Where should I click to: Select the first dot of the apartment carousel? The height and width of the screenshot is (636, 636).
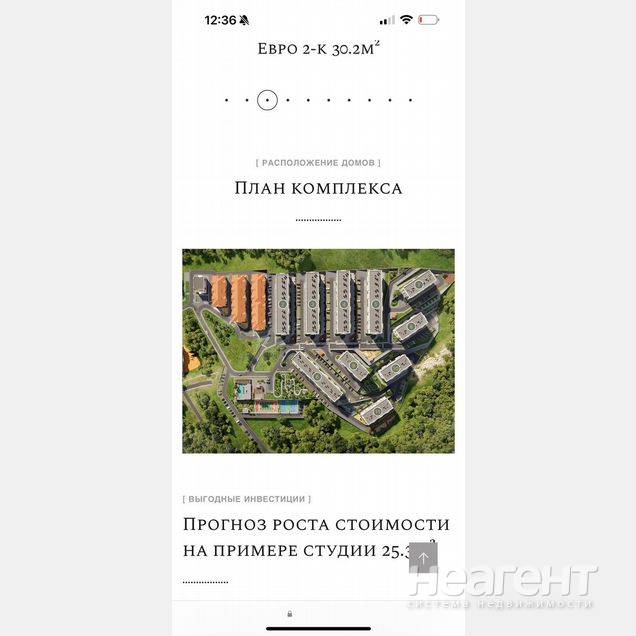pyautogui.click(x=226, y=100)
